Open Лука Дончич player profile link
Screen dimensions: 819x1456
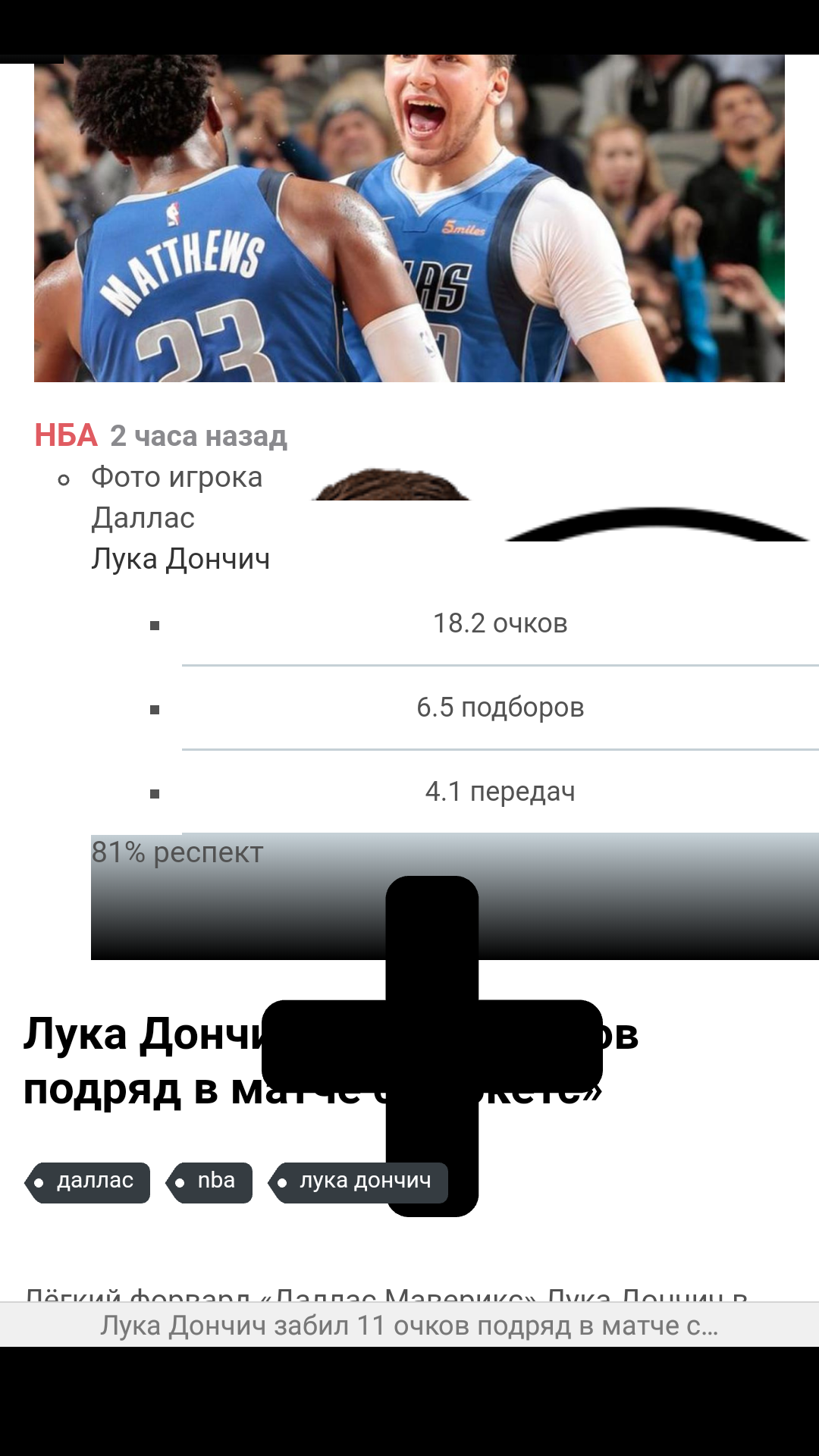(x=180, y=559)
